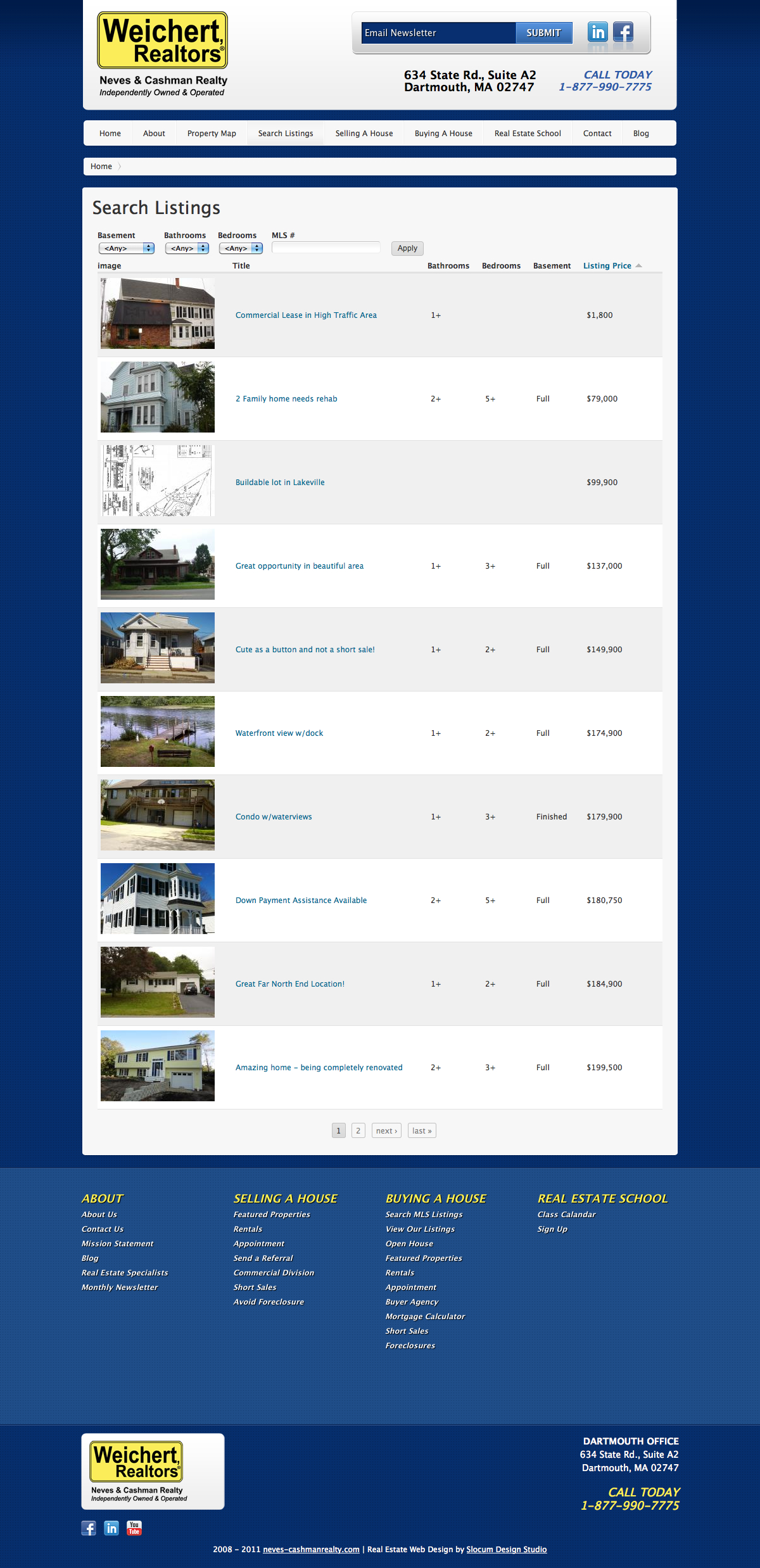Image resolution: width=760 pixels, height=1568 pixels.
Task: Open the Basement filter dropdown
Action: [x=127, y=248]
